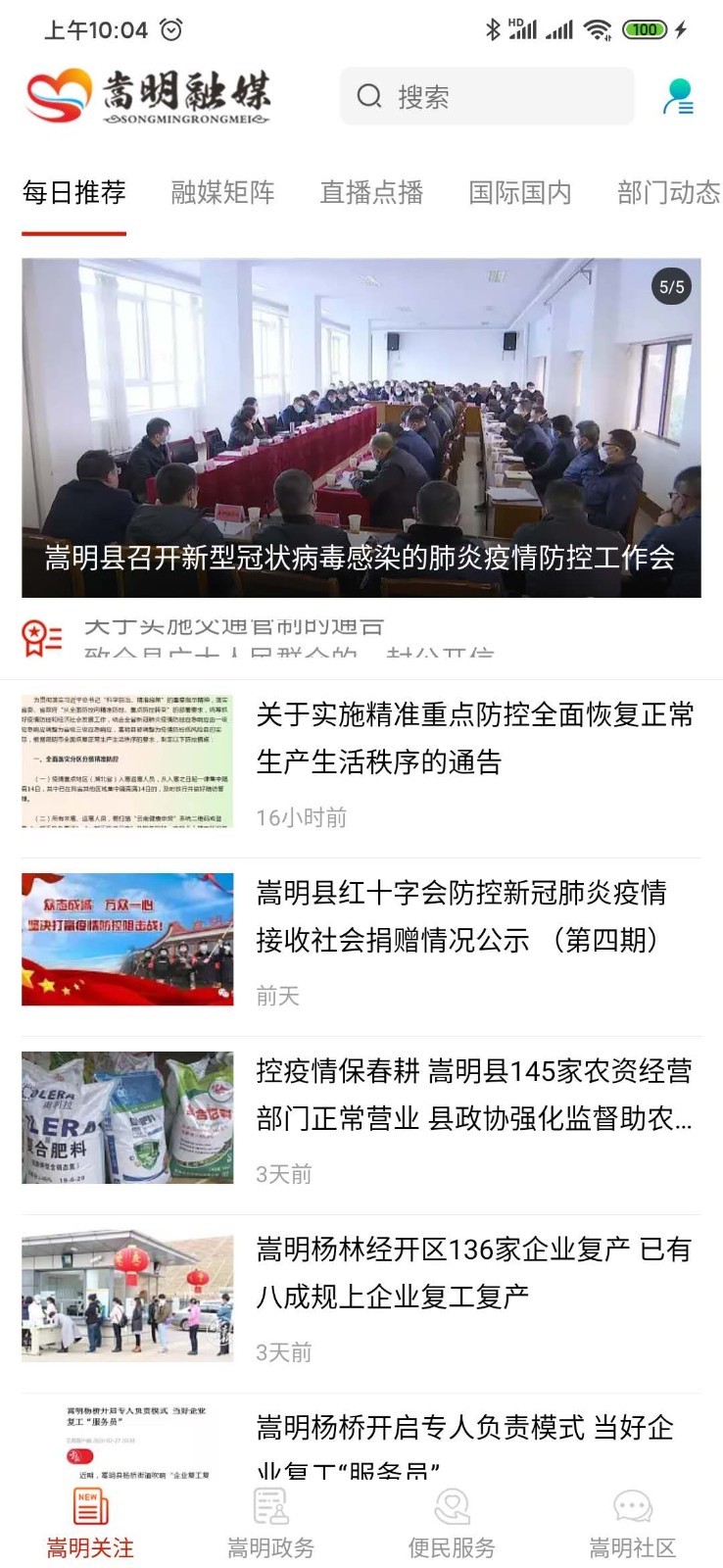Image resolution: width=723 pixels, height=1568 pixels.
Task: Open the 疫情防控工作会 banner
Action: coord(361,427)
